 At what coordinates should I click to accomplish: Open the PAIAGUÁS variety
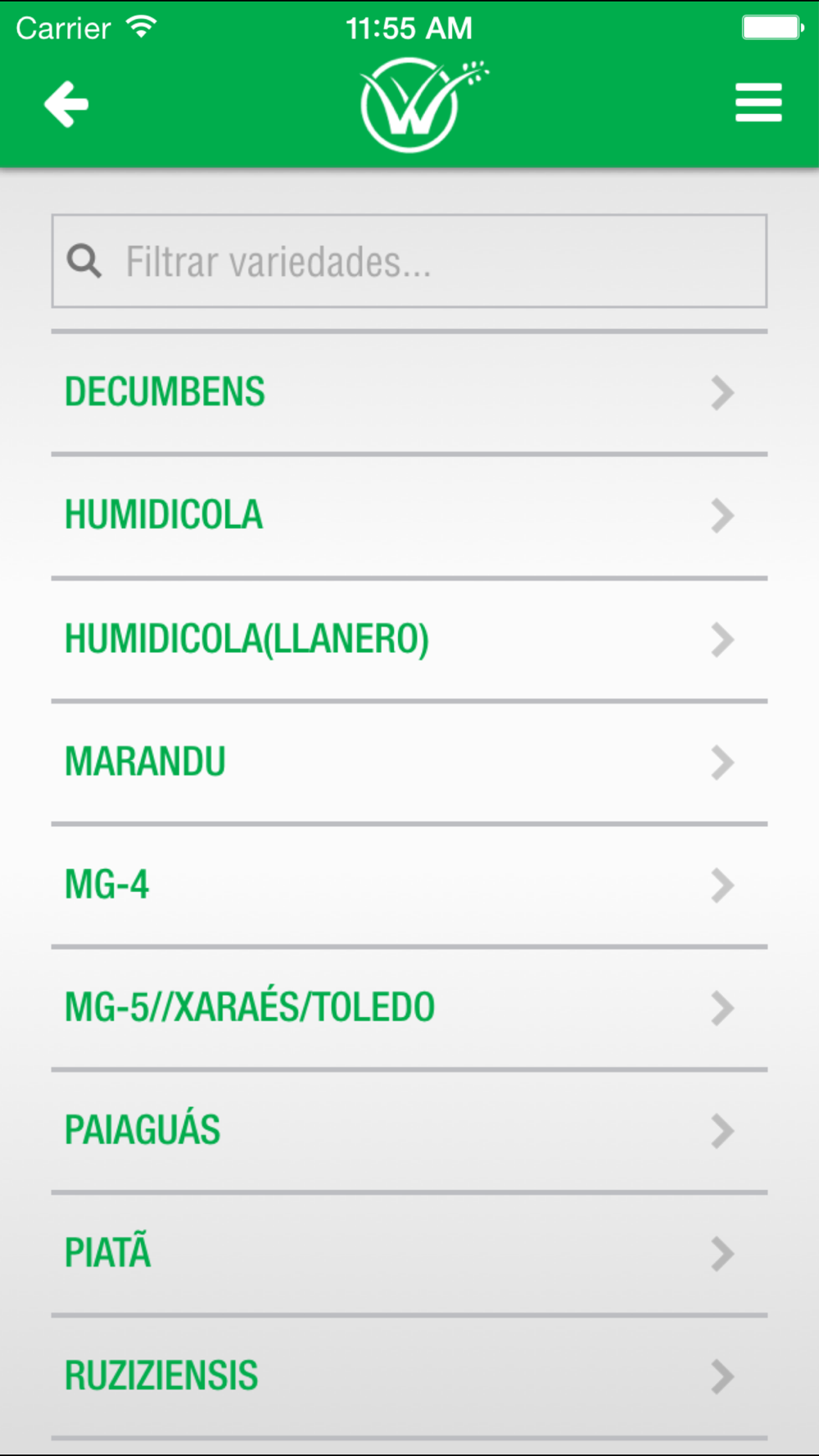click(409, 1131)
